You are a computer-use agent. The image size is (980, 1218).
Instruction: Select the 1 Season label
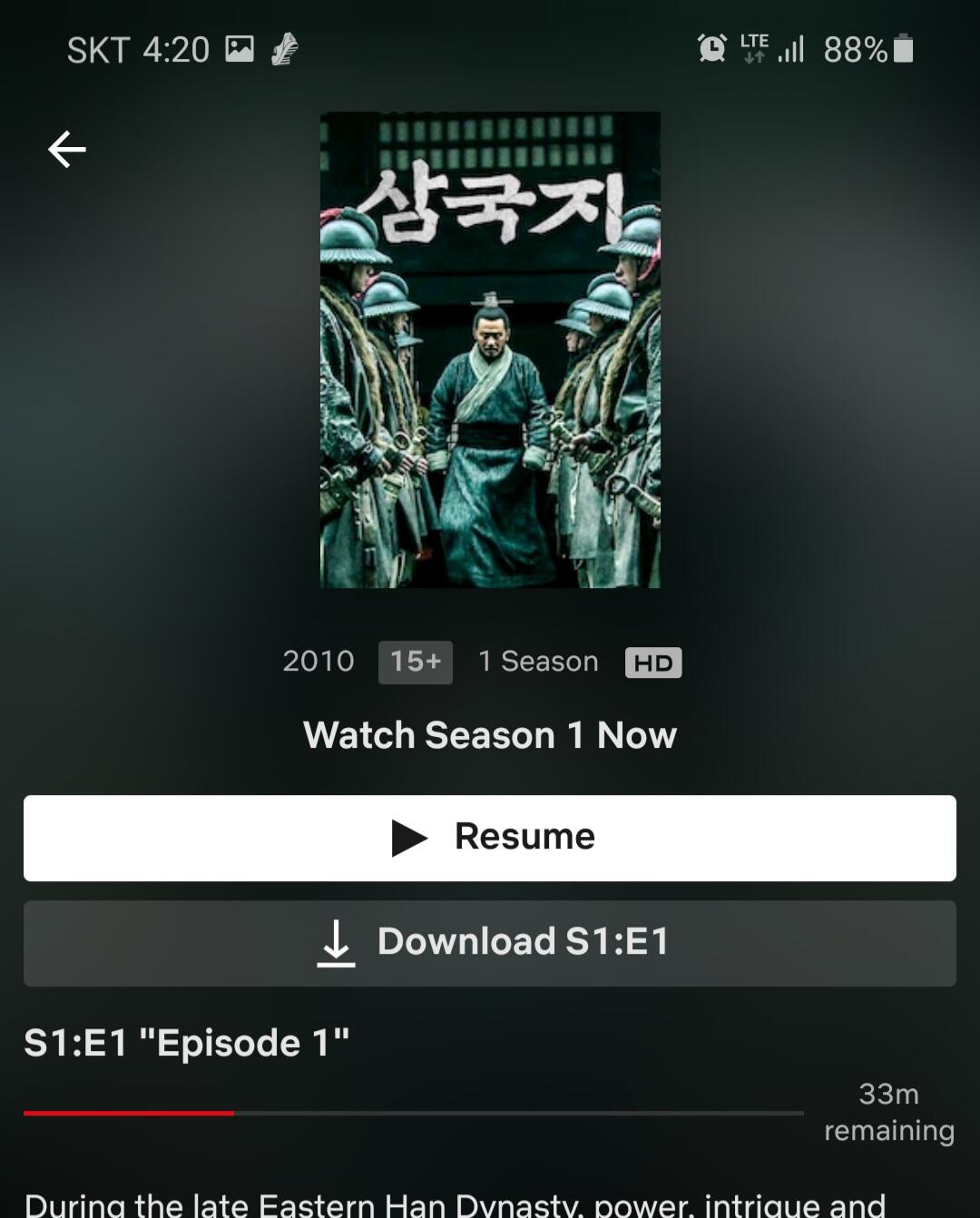click(x=538, y=662)
